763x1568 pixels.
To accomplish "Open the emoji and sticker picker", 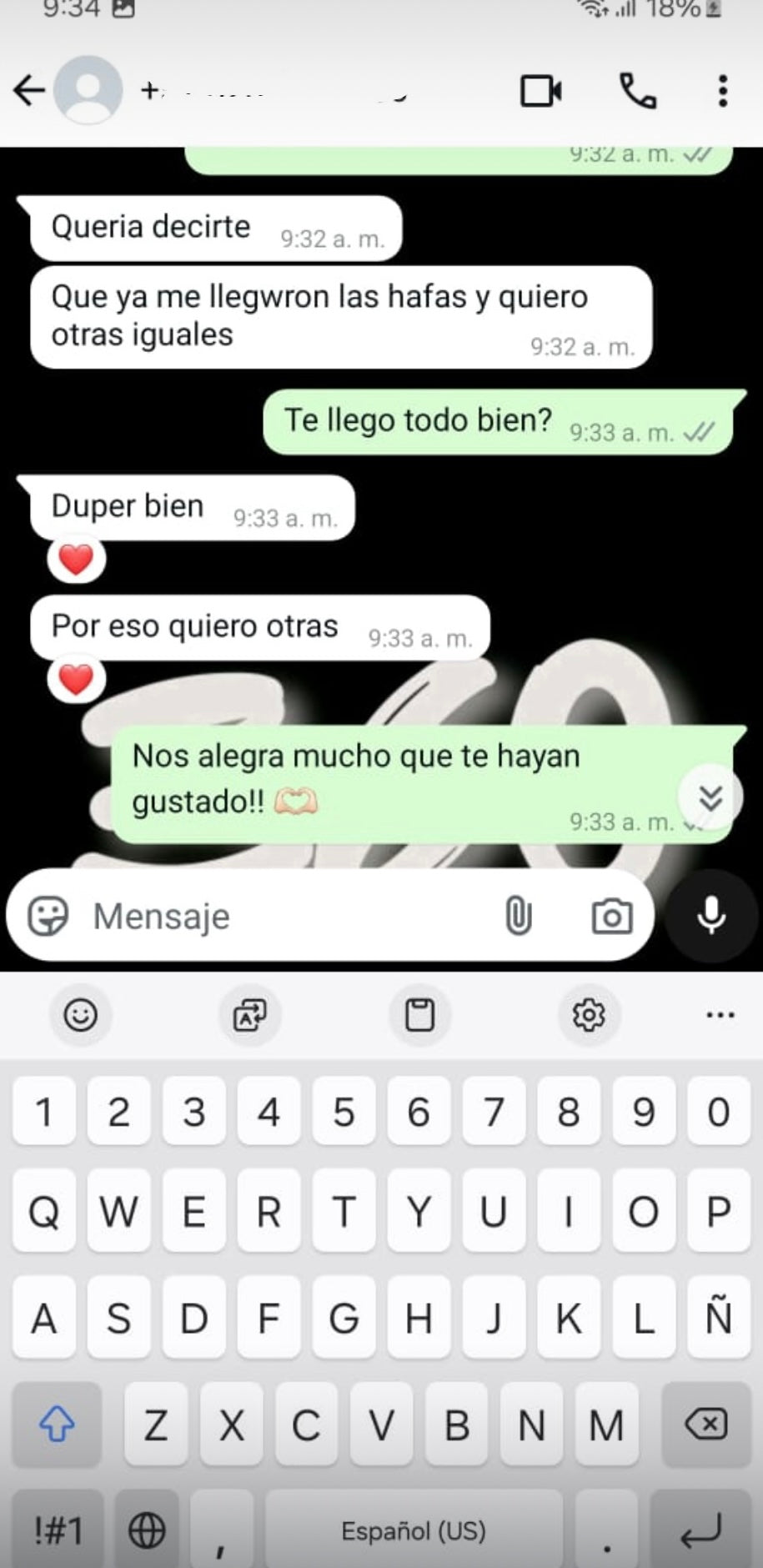I will click(48, 916).
